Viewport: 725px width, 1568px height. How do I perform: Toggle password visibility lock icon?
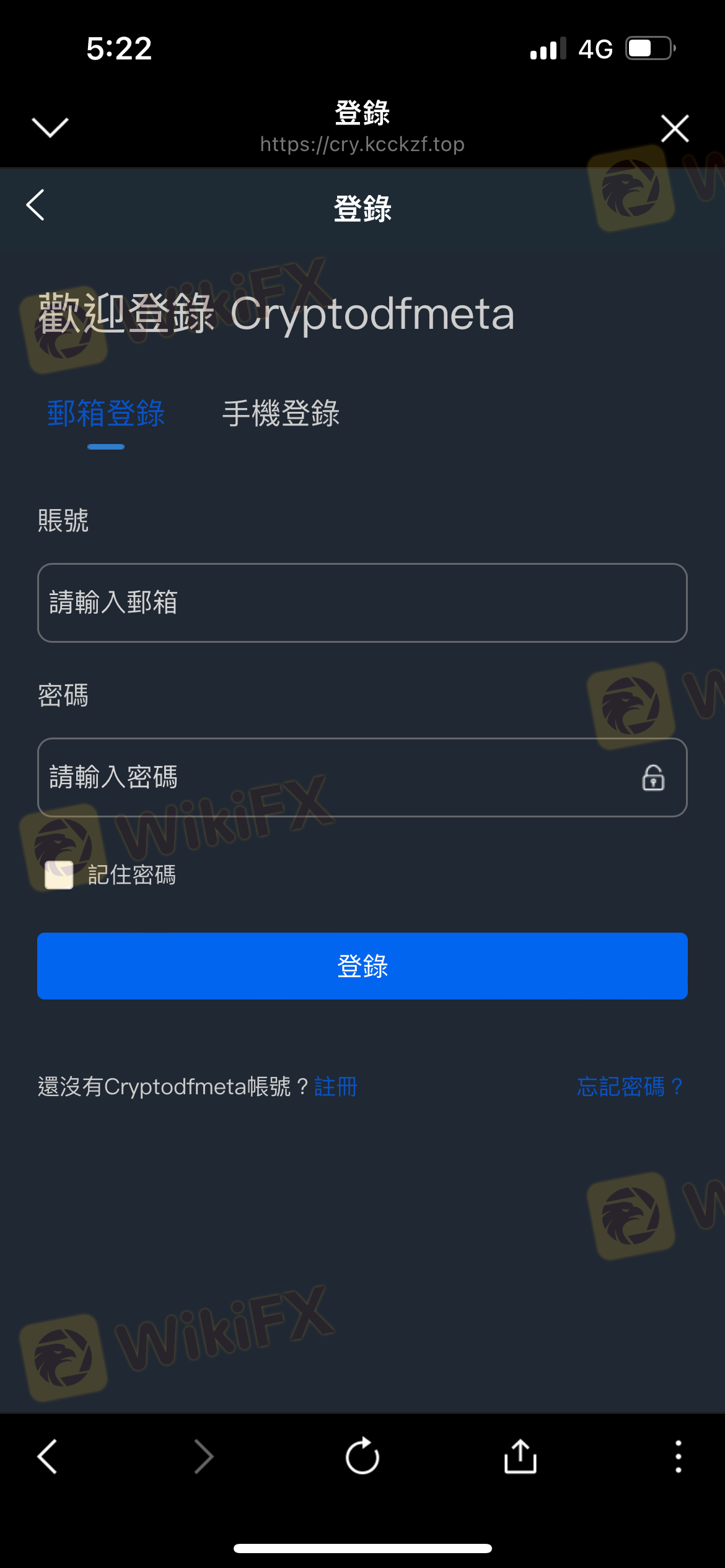653,778
